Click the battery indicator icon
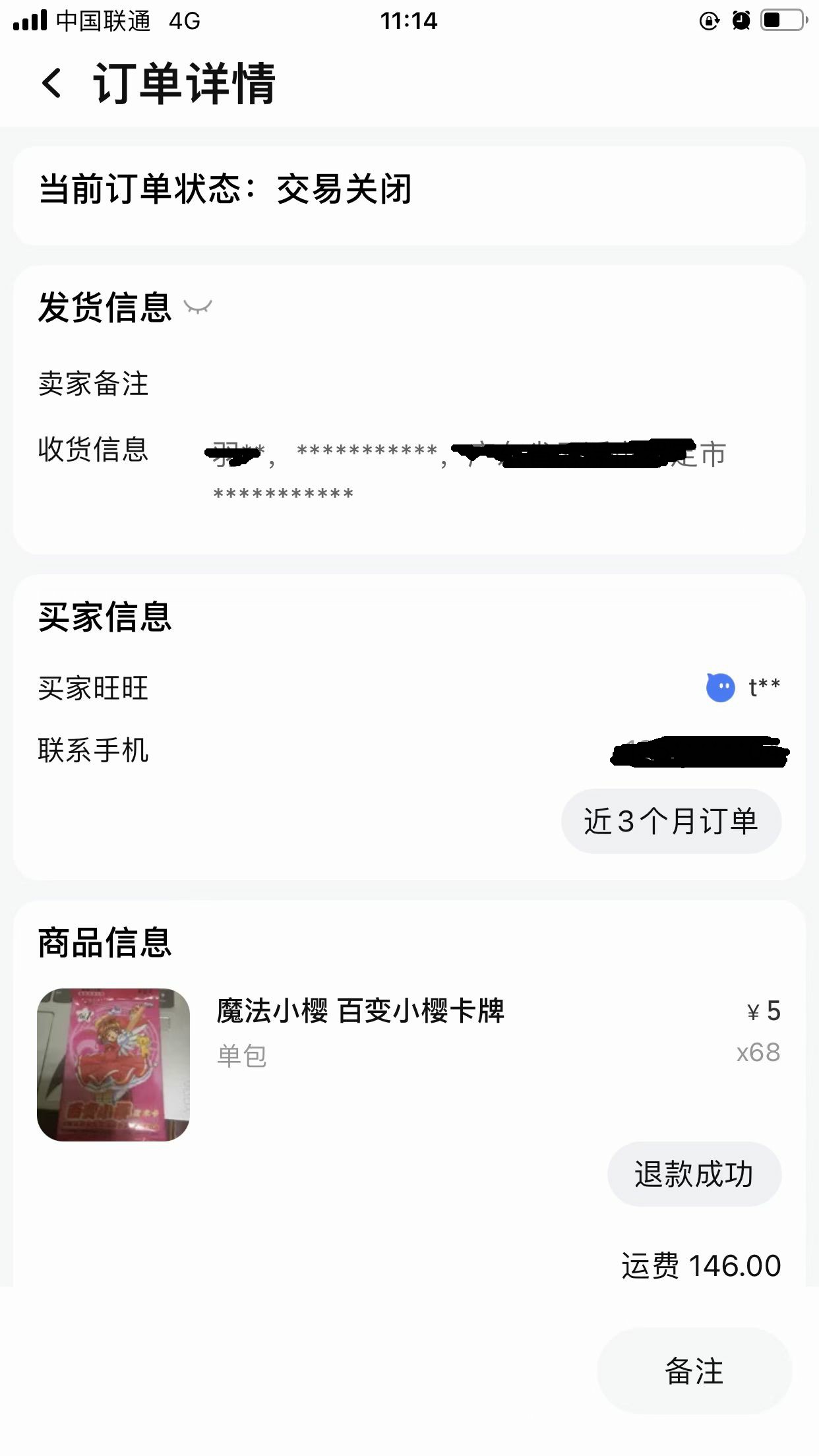This screenshot has height=1456, width=819. pyautogui.click(x=781, y=21)
